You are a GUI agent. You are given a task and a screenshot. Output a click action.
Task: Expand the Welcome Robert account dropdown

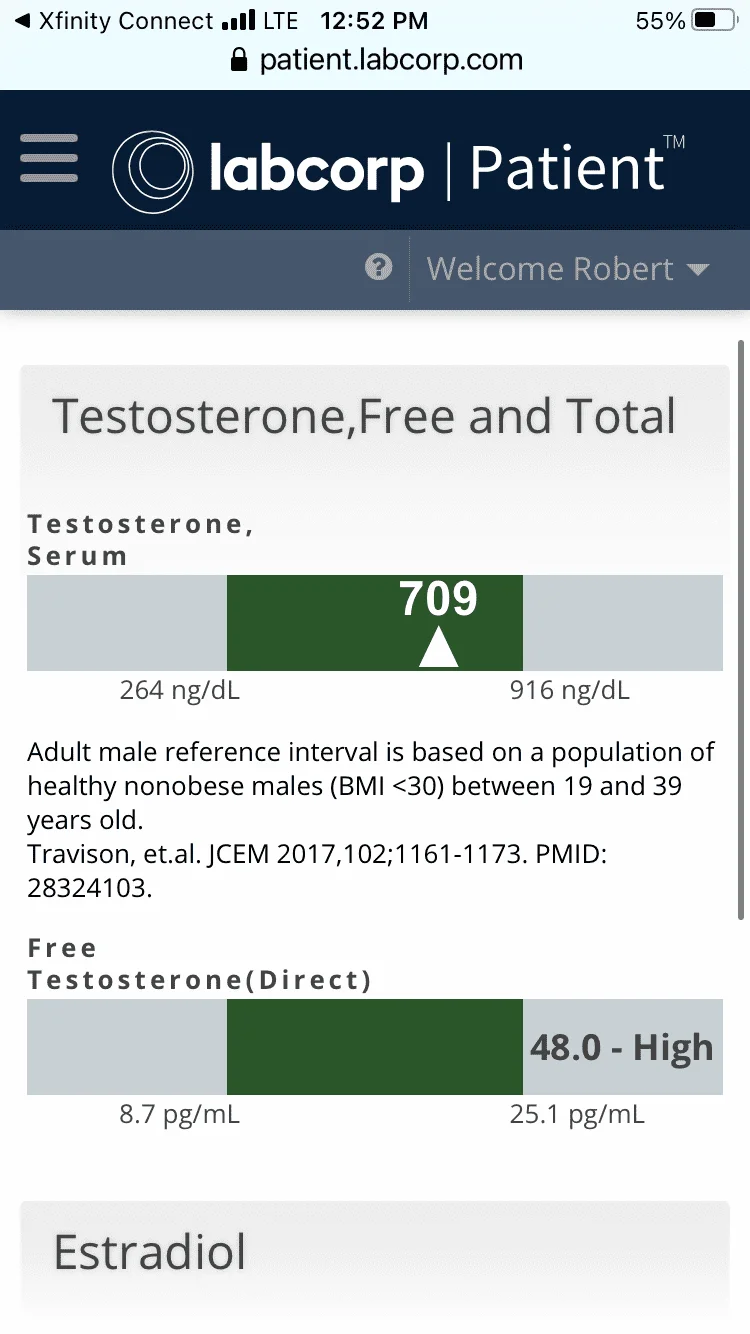click(567, 269)
